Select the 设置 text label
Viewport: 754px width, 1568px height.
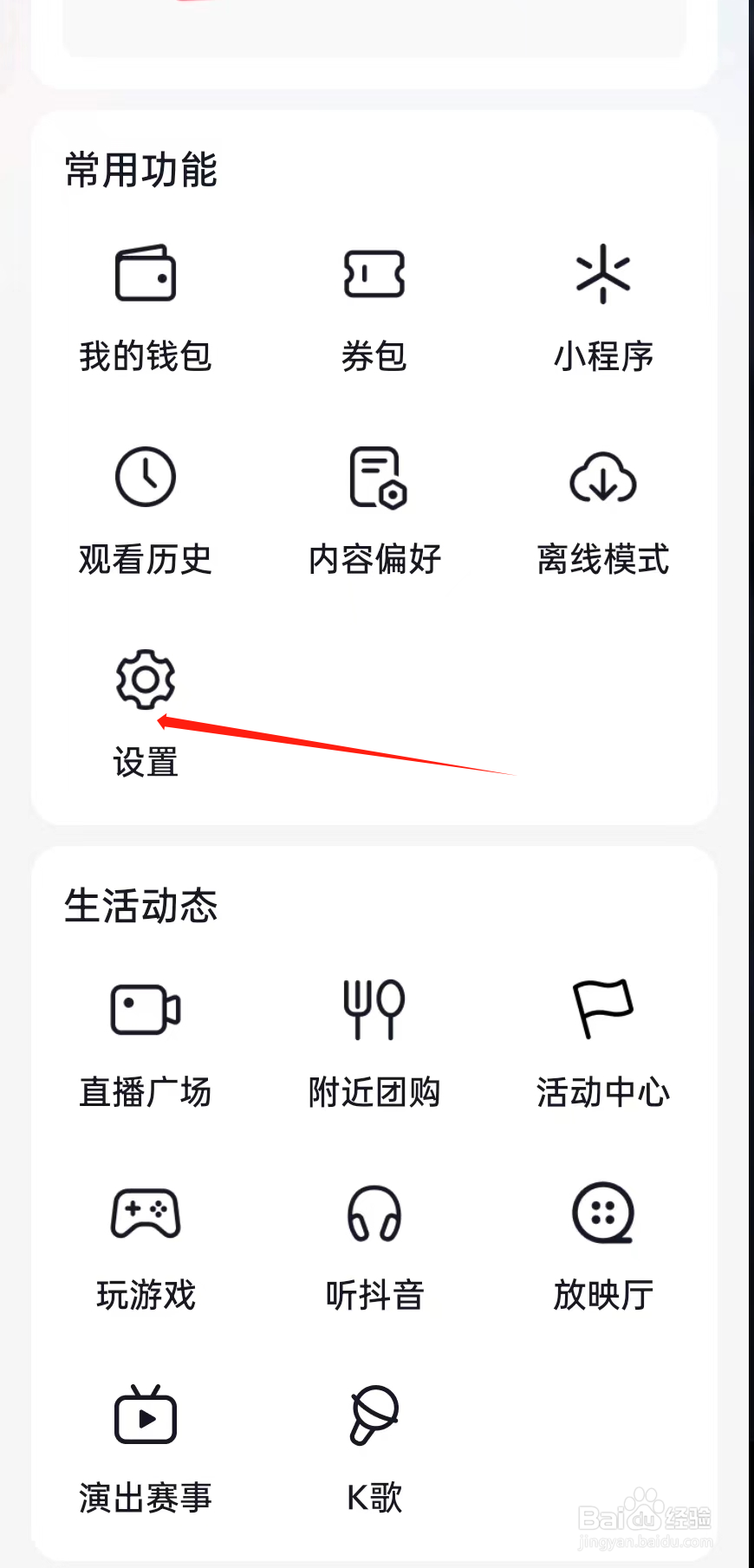pos(145,764)
